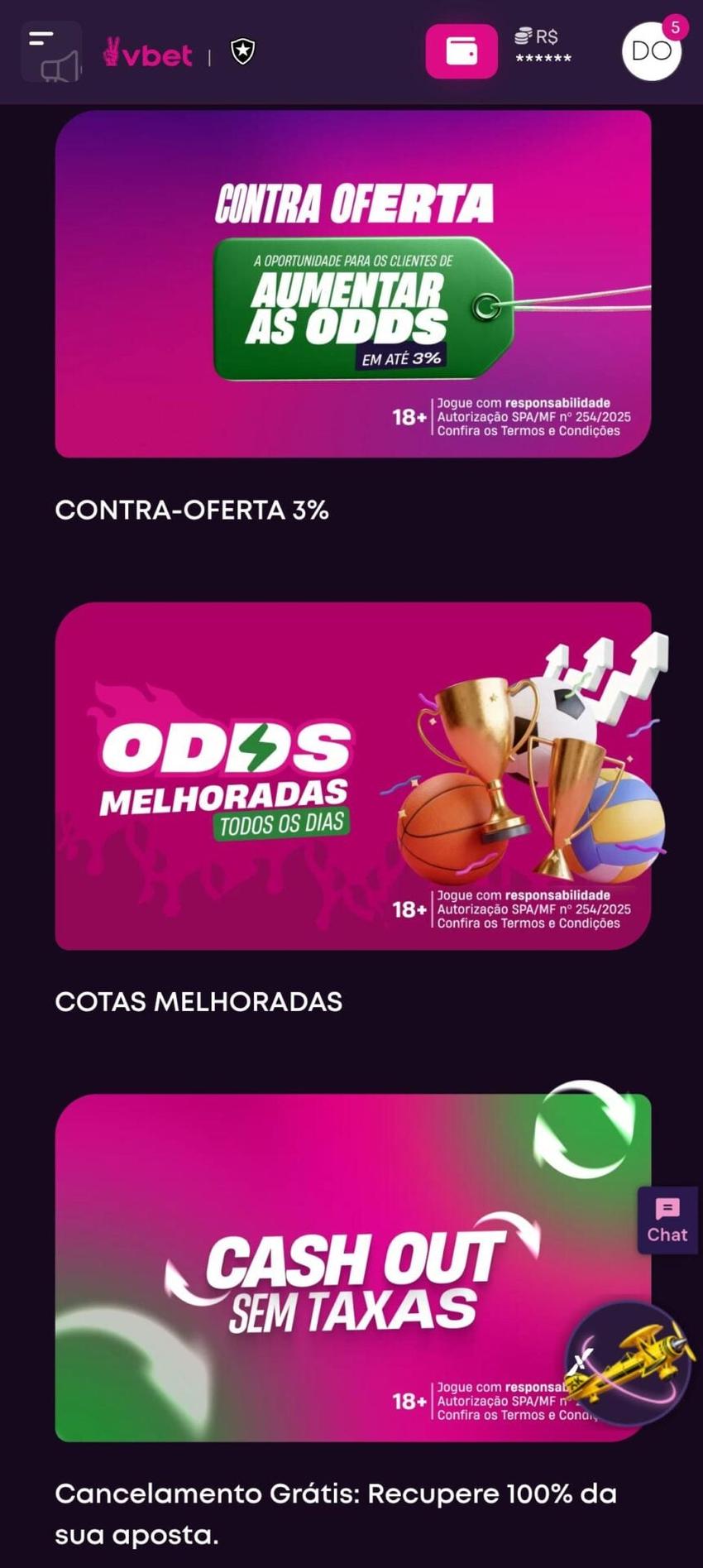View the 5 notifications badge
Screen dimensions: 703x1568
point(675,27)
